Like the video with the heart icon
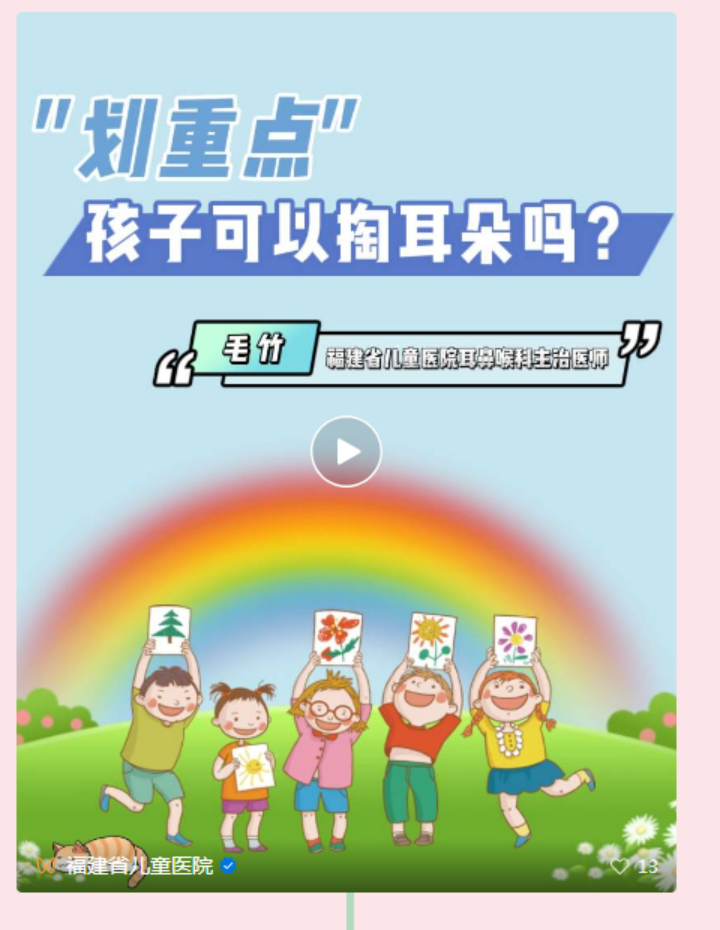This screenshot has width=720, height=930. (x=621, y=866)
